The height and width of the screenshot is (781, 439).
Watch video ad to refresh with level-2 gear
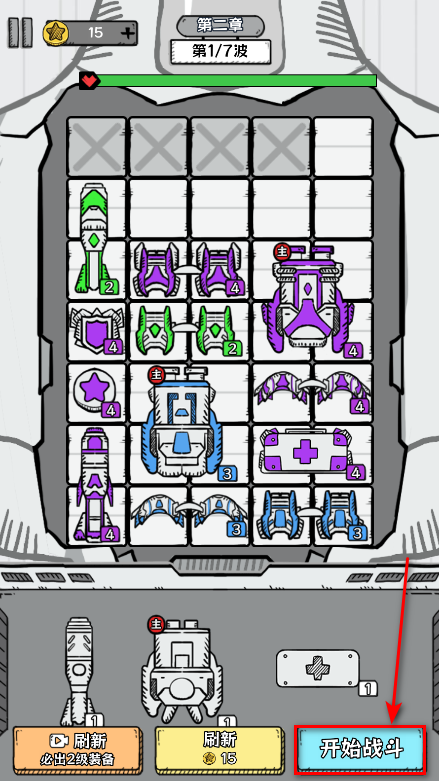tap(77, 749)
